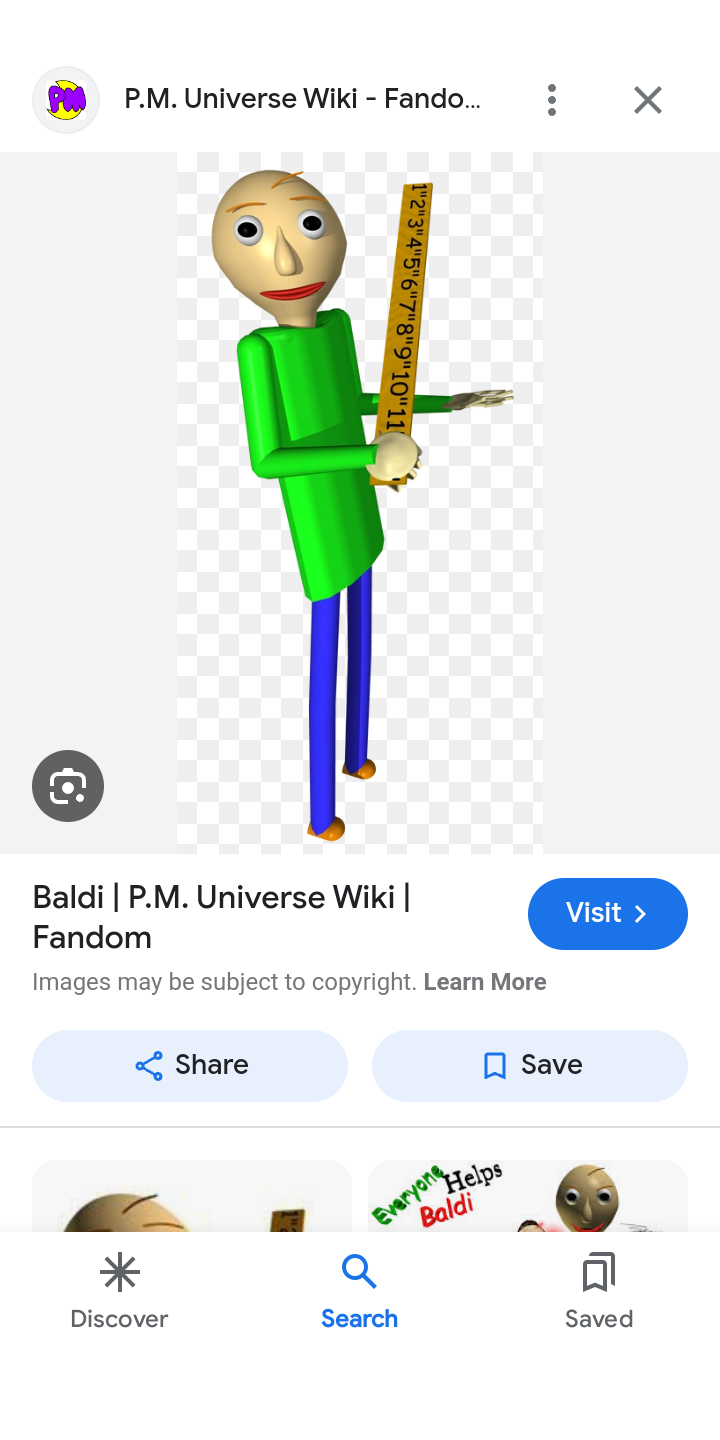Visit the Baldi Fandom page
This screenshot has height=1440, width=720.
[607, 913]
